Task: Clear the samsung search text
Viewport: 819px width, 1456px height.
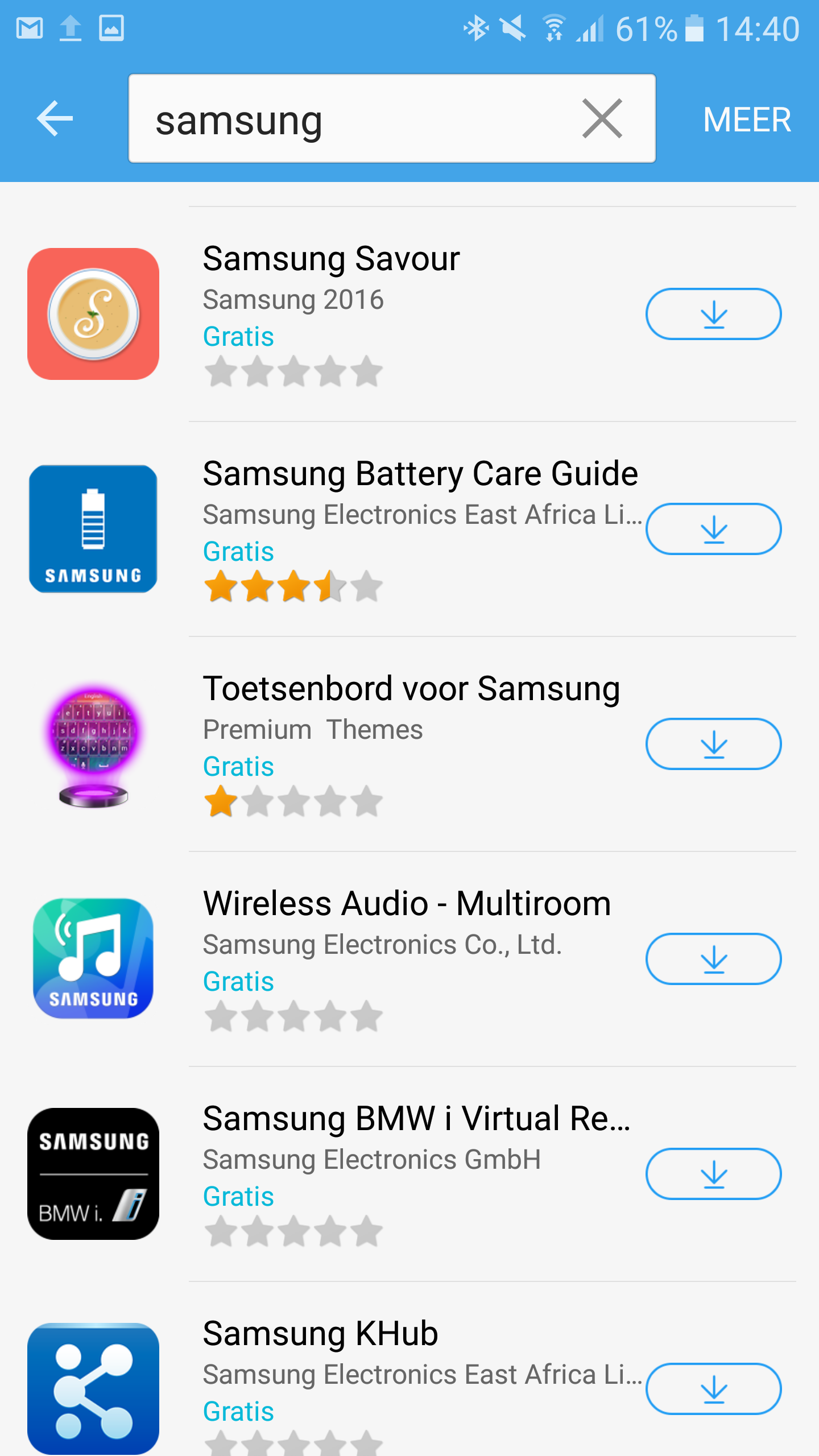Action: click(602, 118)
